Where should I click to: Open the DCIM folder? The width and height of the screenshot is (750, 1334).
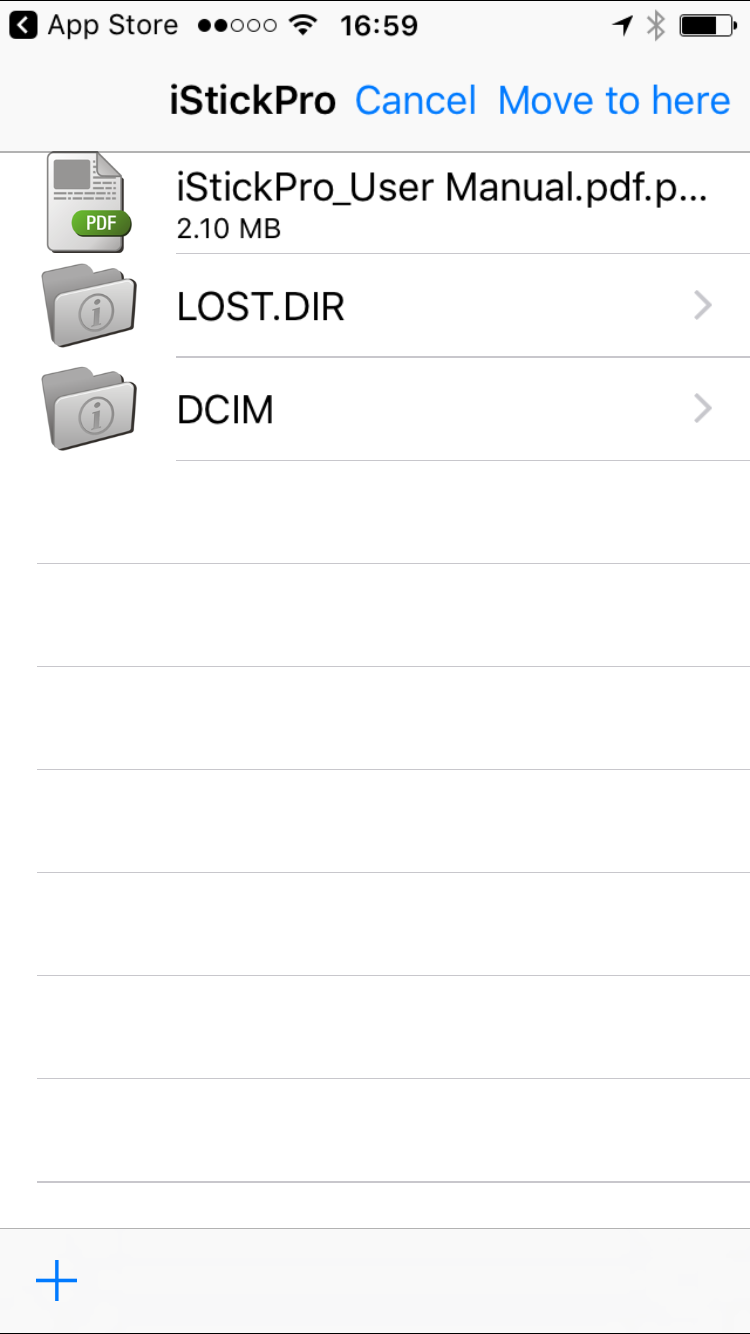[375, 409]
